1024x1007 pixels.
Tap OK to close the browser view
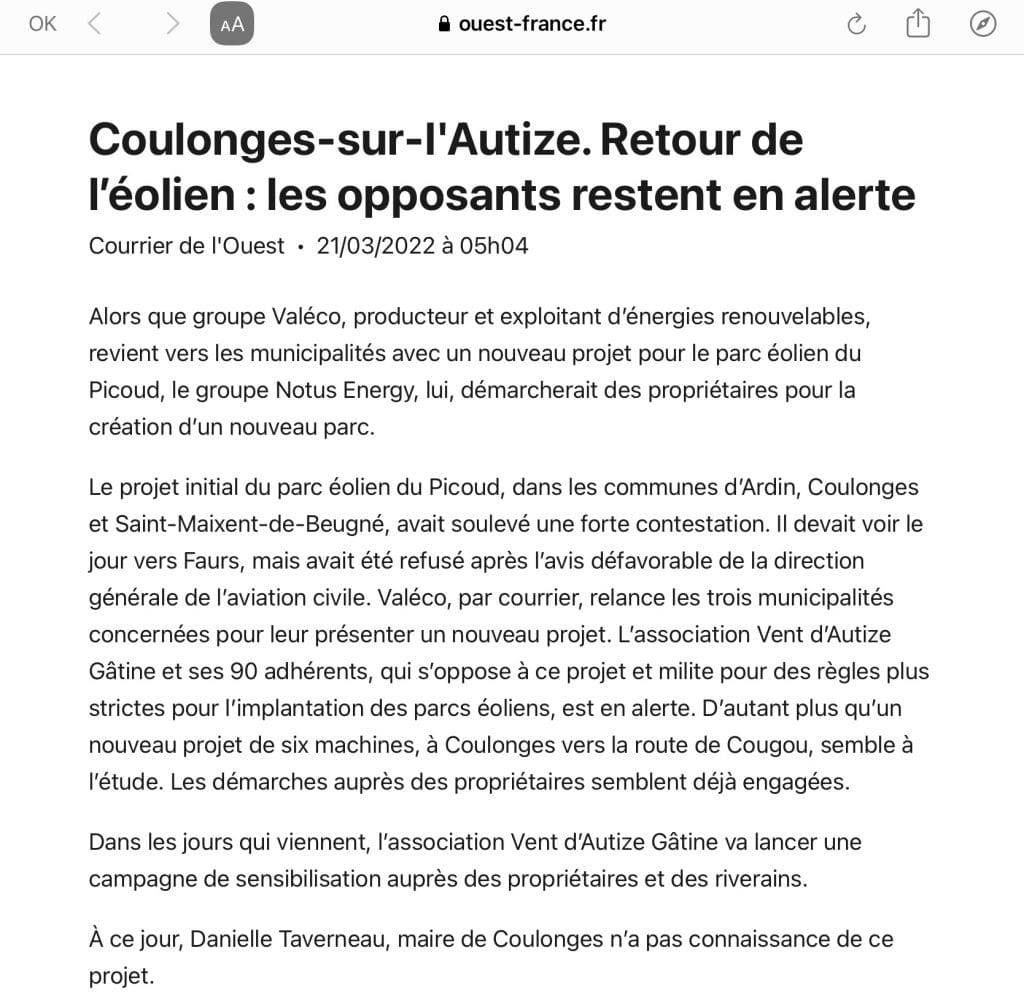[x=42, y=24]
